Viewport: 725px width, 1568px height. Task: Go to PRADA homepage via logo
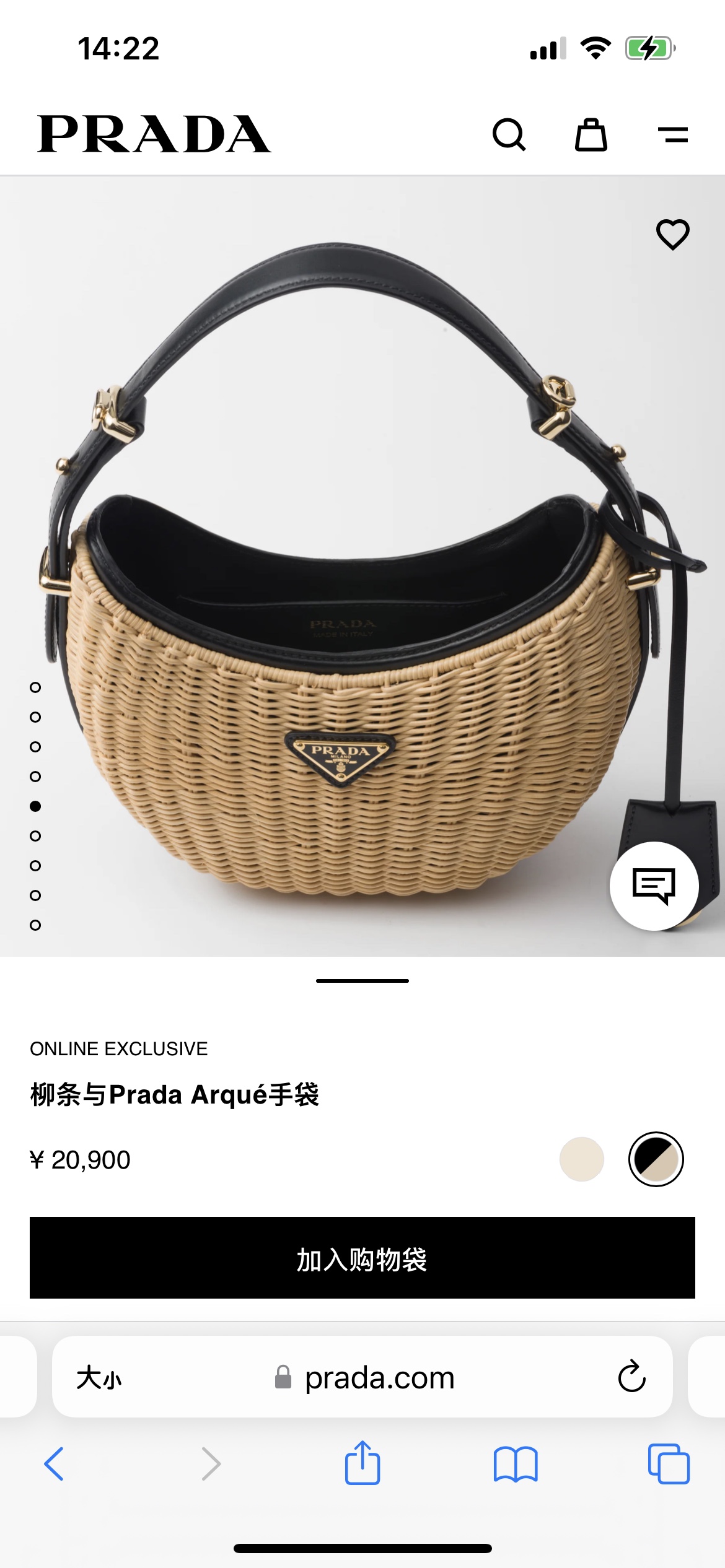[154, 134]
